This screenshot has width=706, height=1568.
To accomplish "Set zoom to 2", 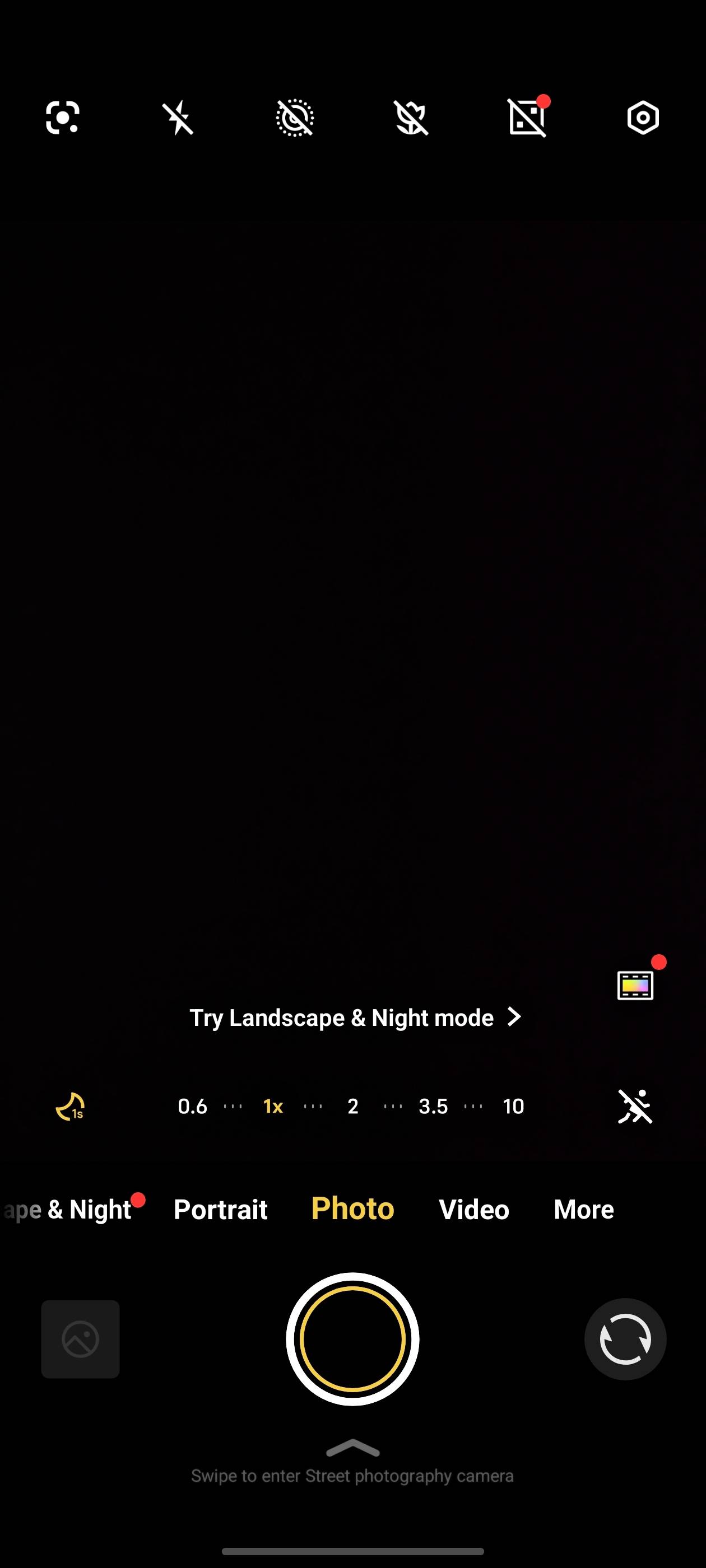I will tap(352, 1106).
